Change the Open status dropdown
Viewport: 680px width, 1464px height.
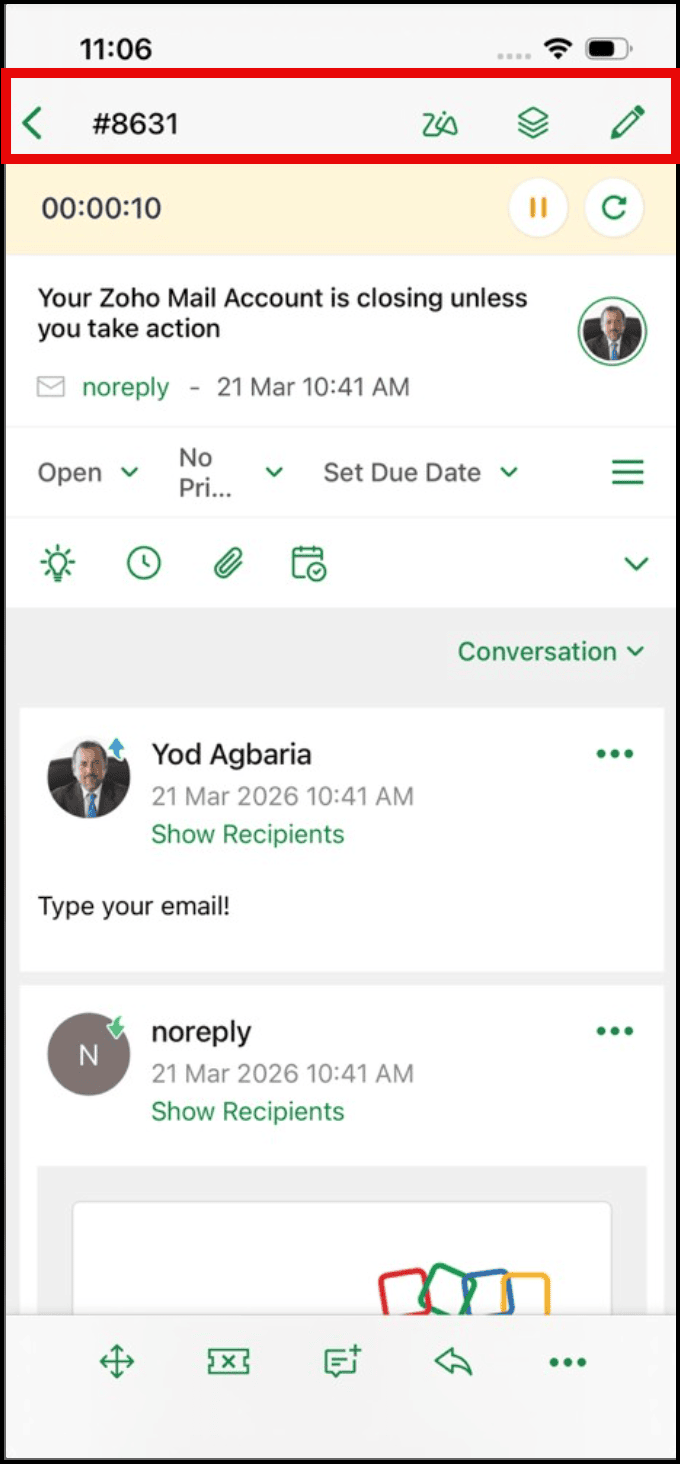click(87, 472)
